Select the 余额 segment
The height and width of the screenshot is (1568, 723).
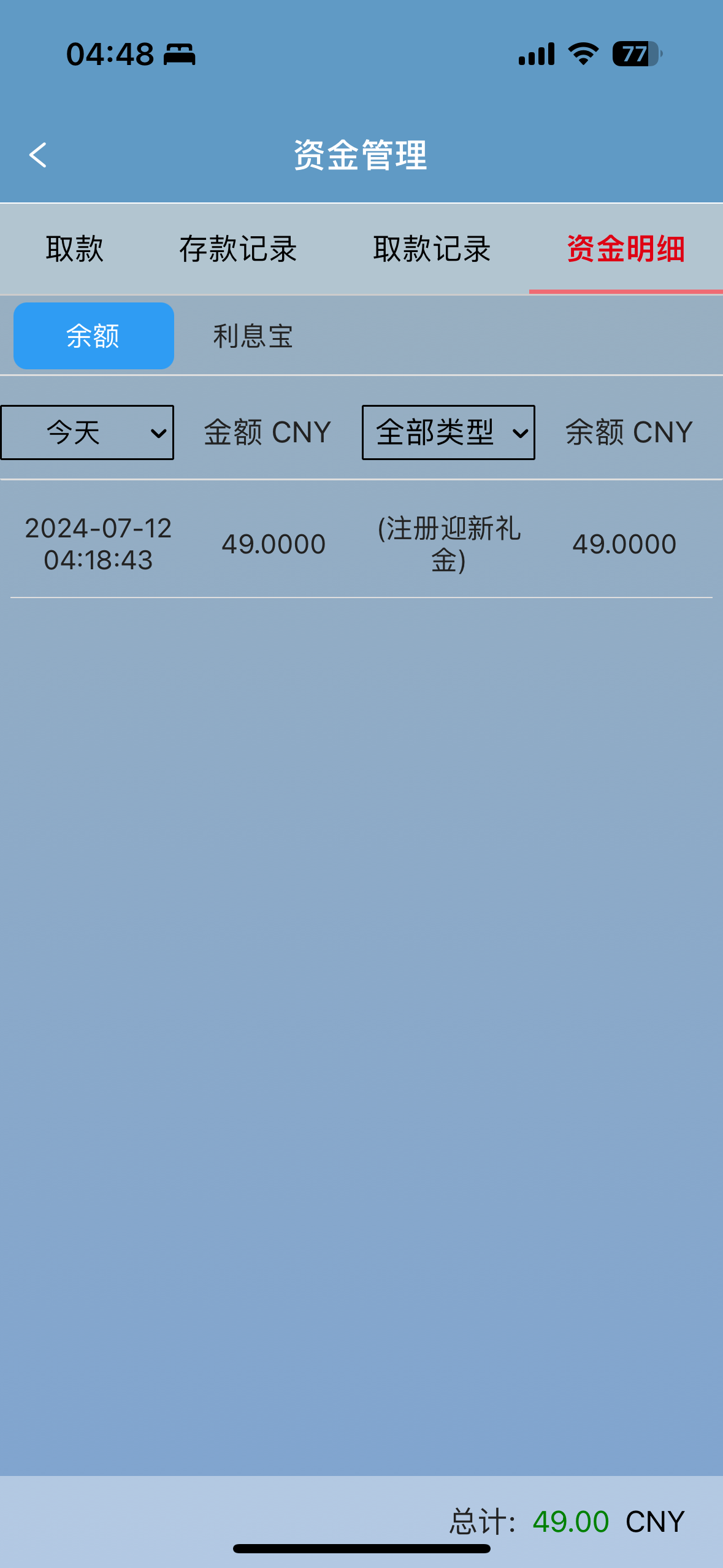[94, 336]
